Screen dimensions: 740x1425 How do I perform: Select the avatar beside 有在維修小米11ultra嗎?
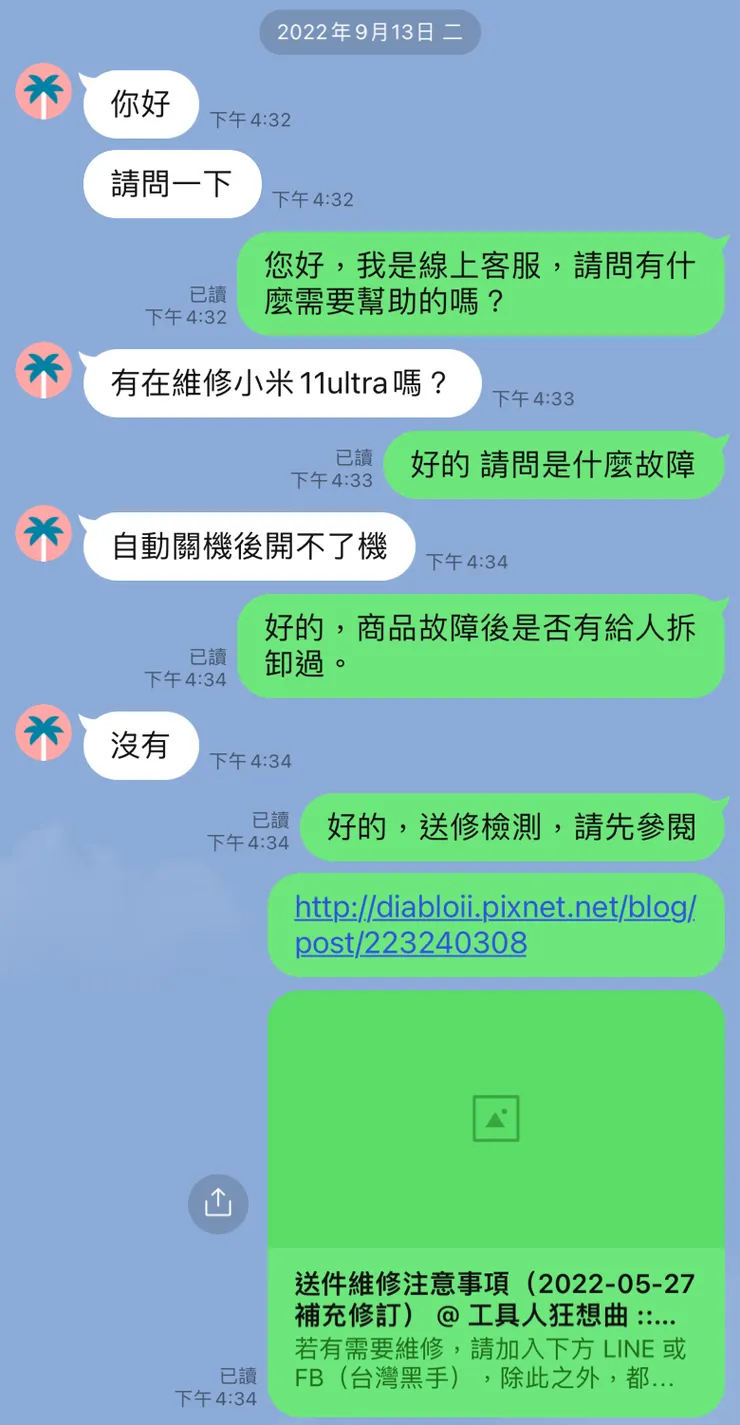[x=42, y=370]
